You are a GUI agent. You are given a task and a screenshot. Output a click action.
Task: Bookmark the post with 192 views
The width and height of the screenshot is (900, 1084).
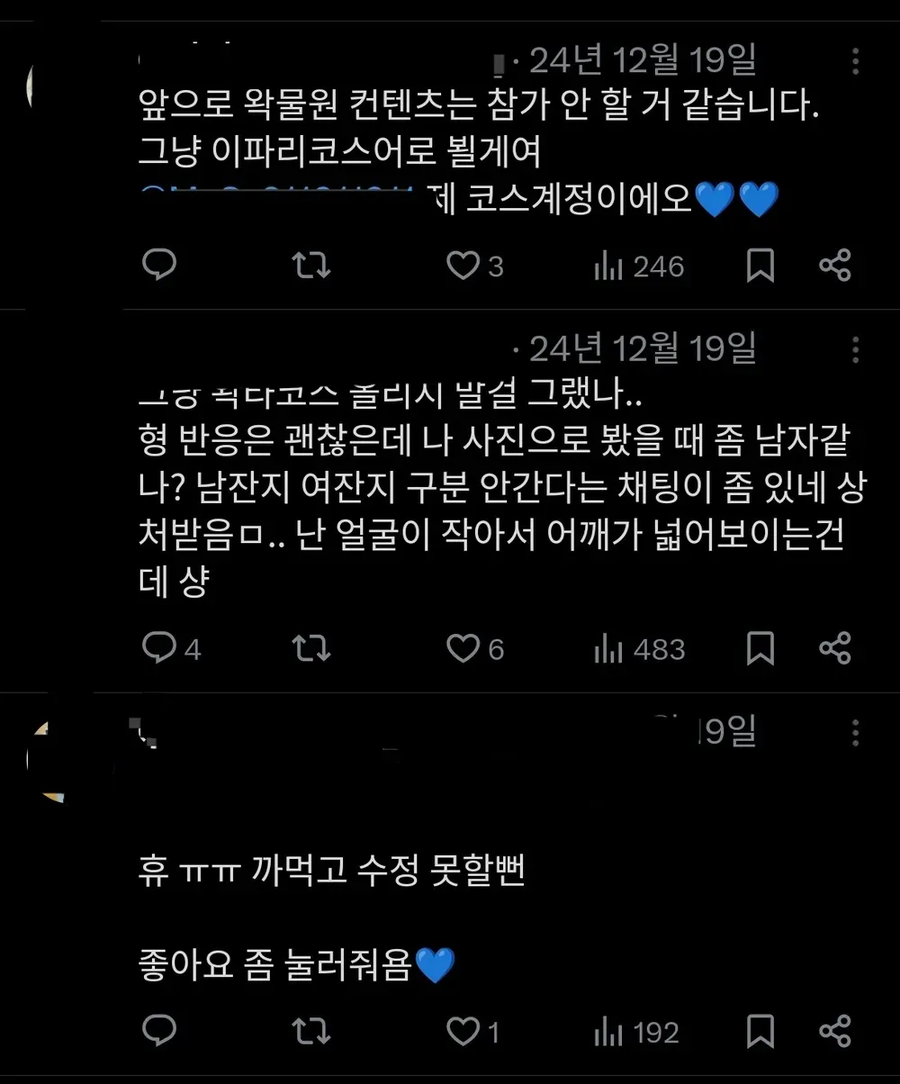tap(760, 1030)
